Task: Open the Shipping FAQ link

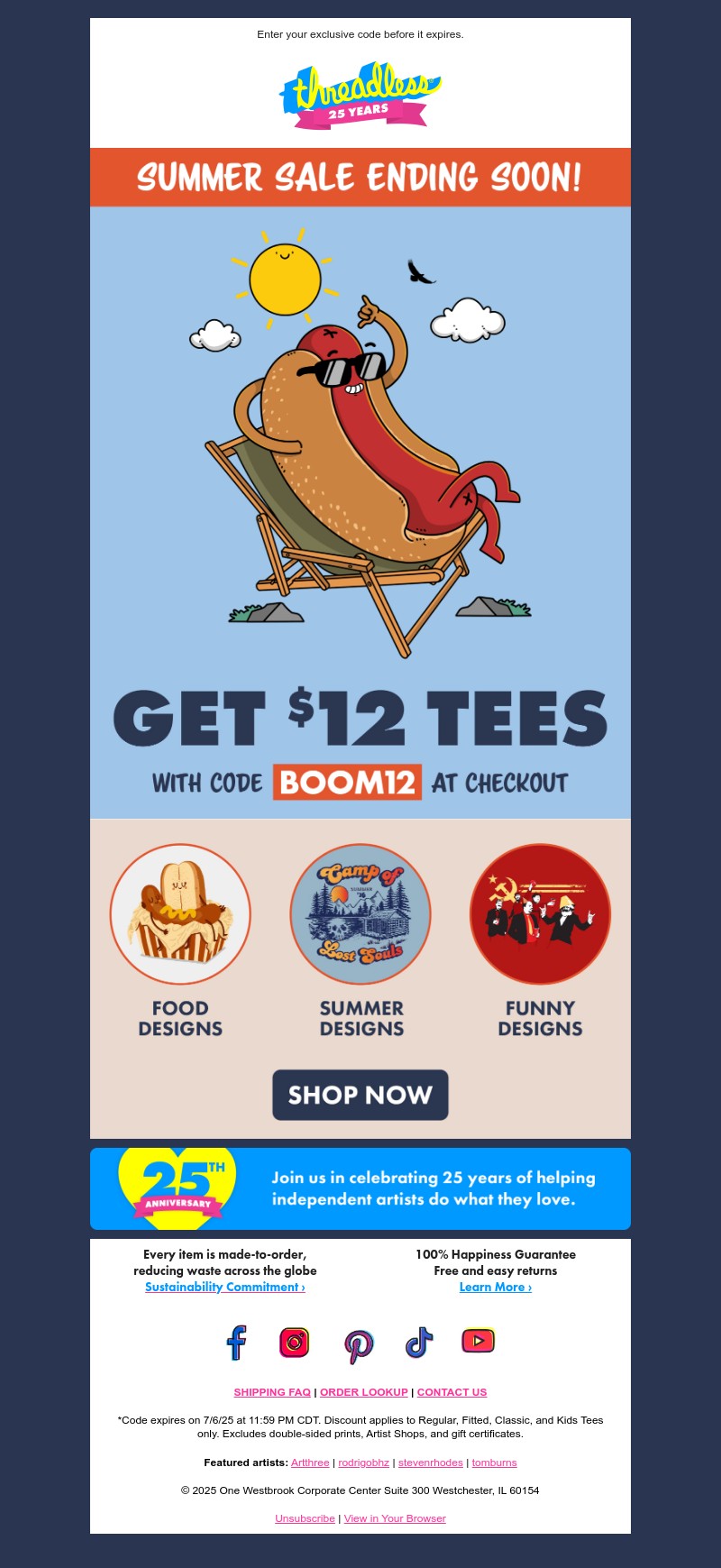Action: pyautogui.click(x=272, y=1392)
